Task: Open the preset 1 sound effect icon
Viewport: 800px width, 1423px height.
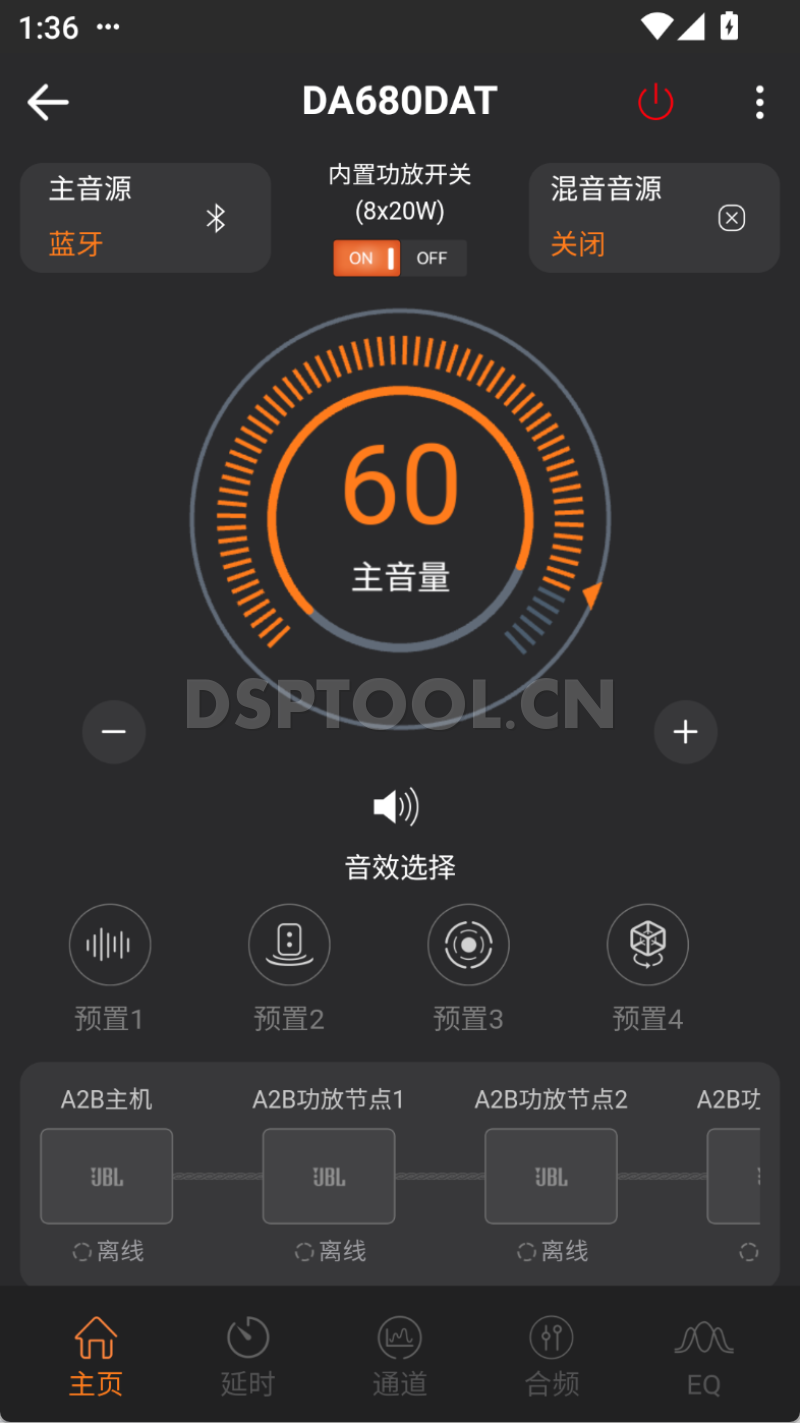Action: 110,944
